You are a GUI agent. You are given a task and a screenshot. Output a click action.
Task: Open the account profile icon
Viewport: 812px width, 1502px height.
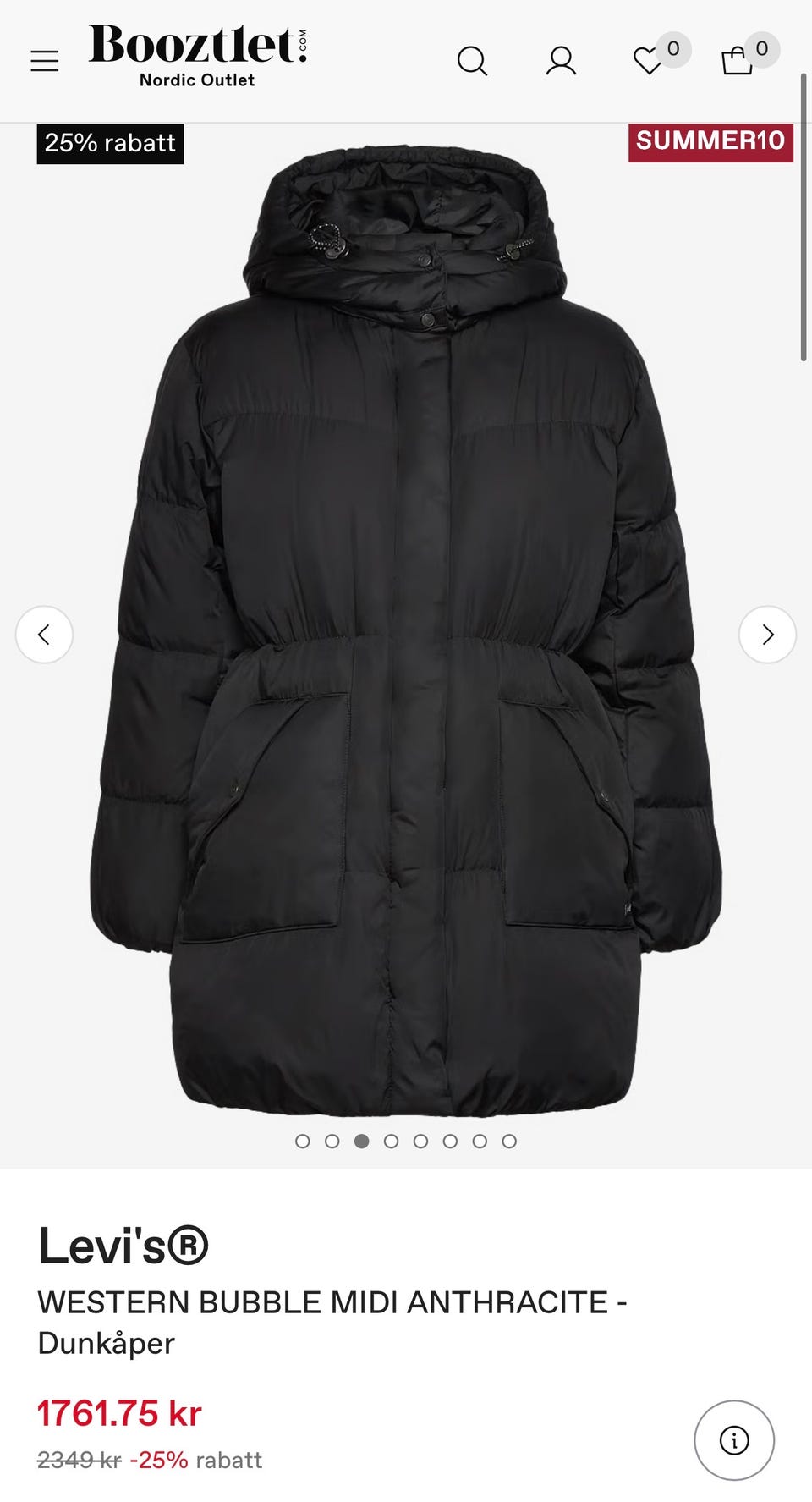pyautogui.click(x=561, y=61)
